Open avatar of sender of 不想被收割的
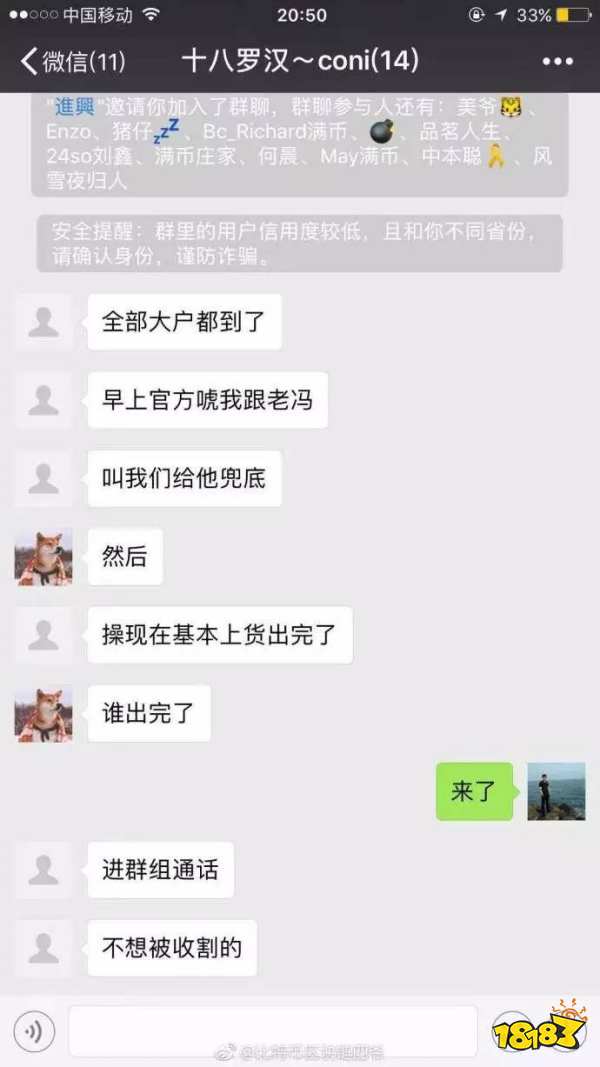 43,948
